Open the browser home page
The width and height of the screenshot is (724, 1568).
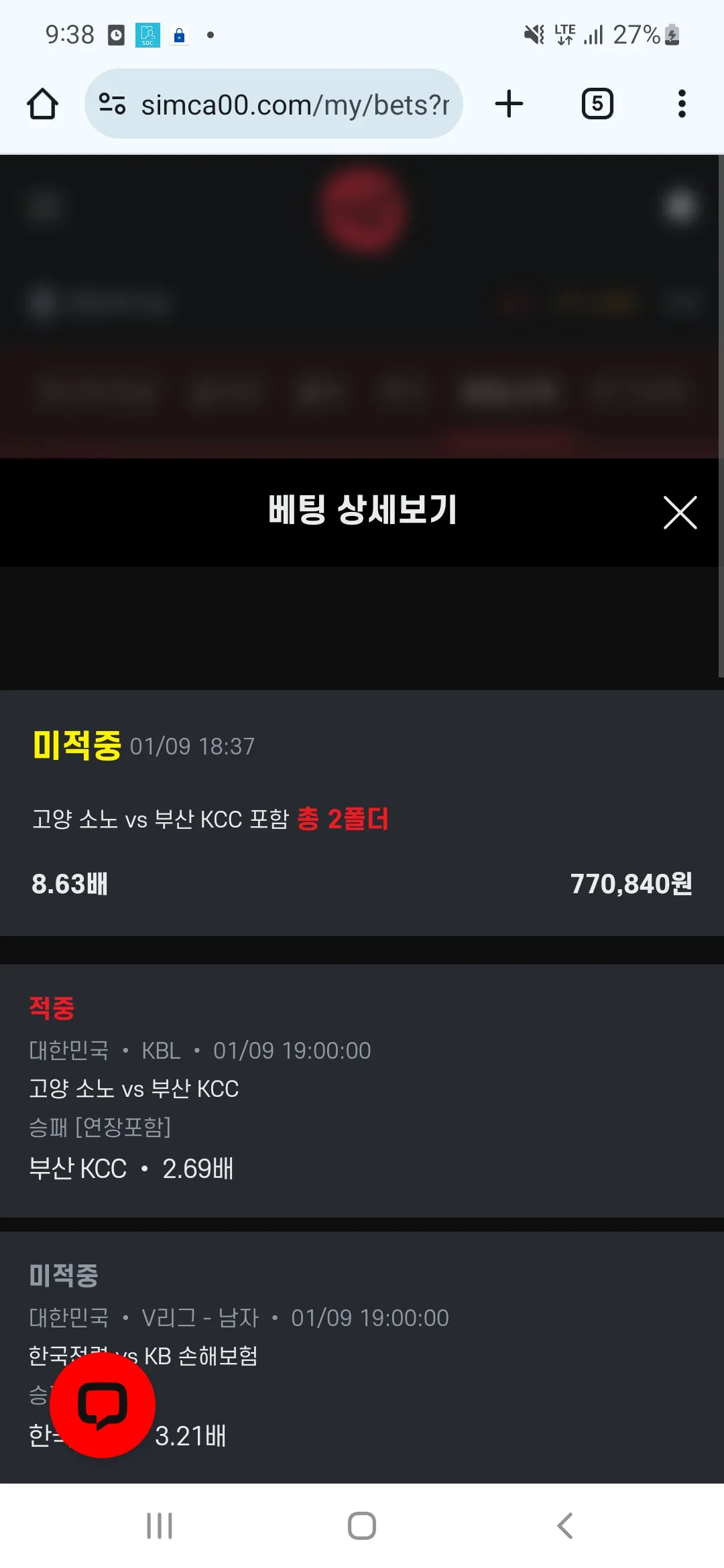[42, 104]
